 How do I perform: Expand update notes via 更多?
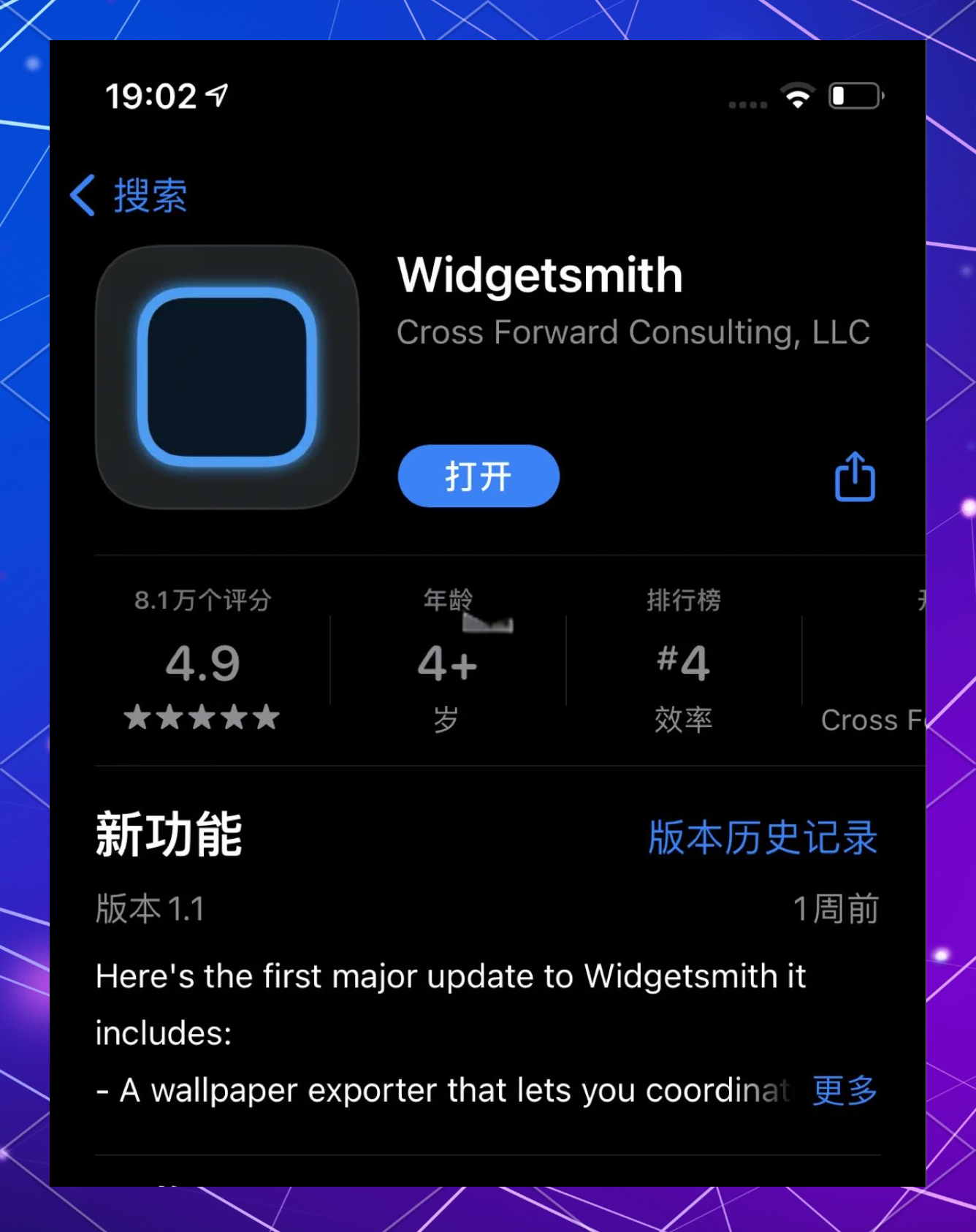845,1090
